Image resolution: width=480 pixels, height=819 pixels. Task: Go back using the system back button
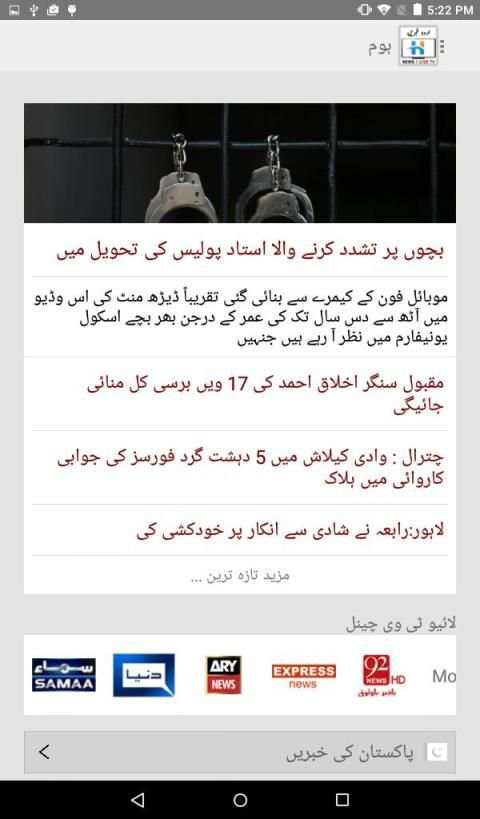coord(137,800)
